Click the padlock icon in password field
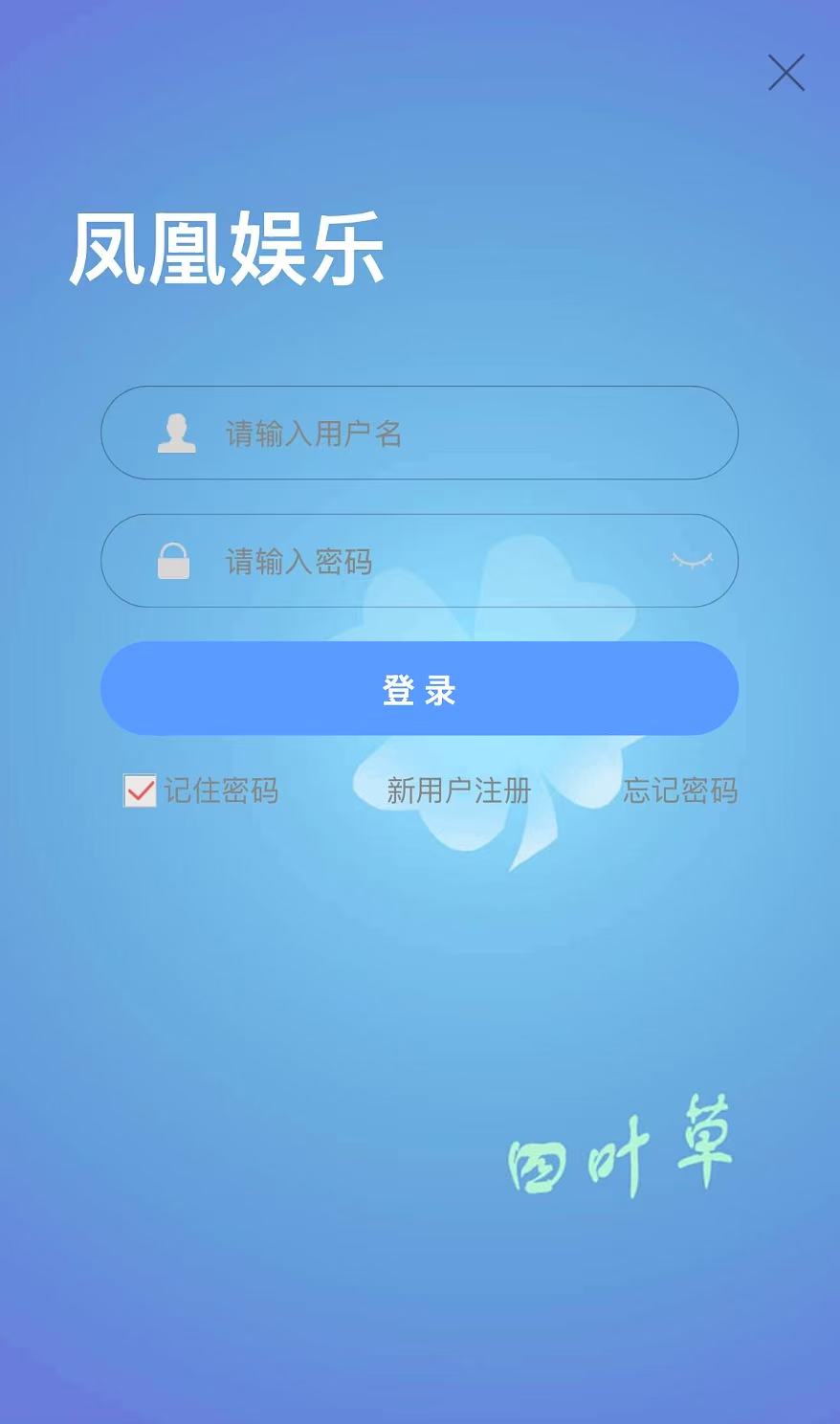This screenshot has height=1424, width=840. coord(175,562)
